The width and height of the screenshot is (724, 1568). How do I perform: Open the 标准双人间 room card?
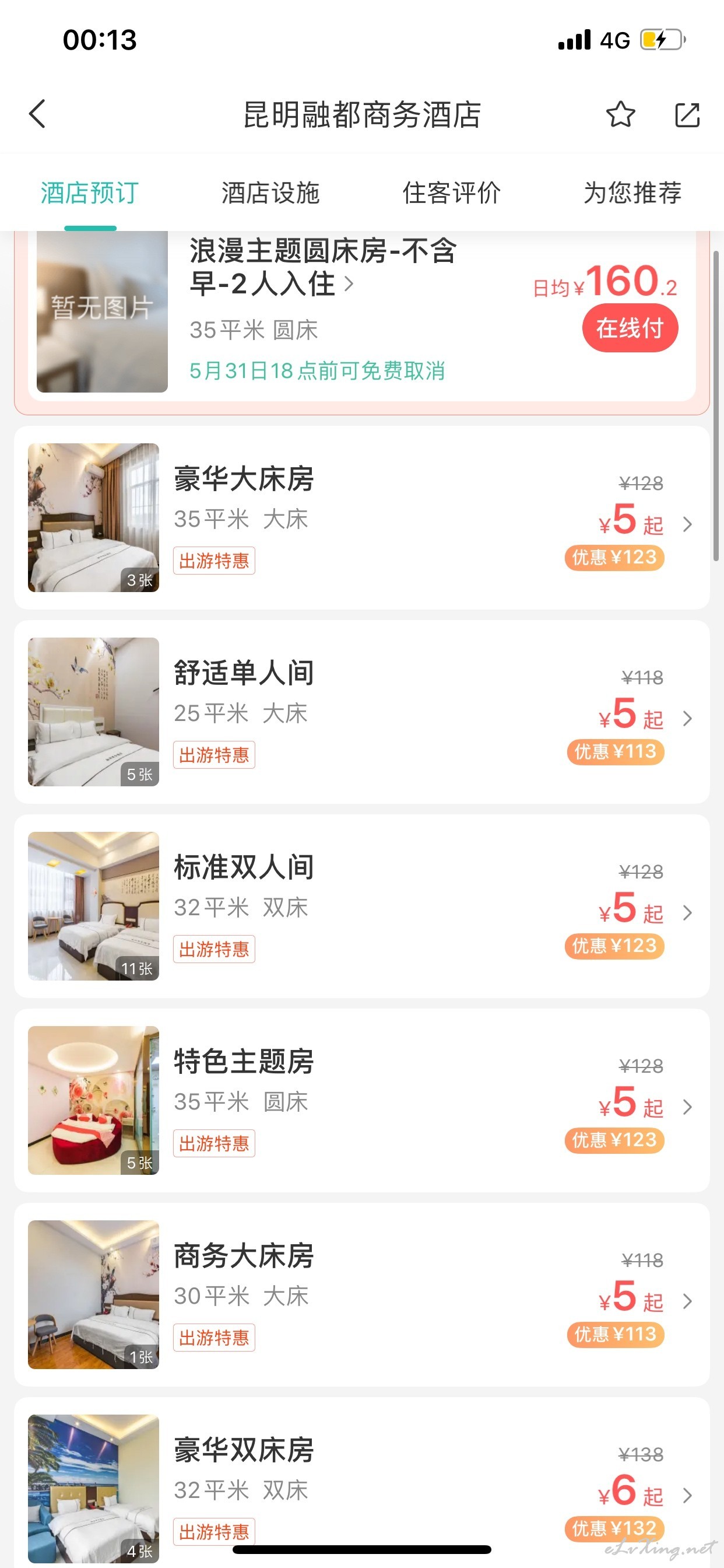362,906
